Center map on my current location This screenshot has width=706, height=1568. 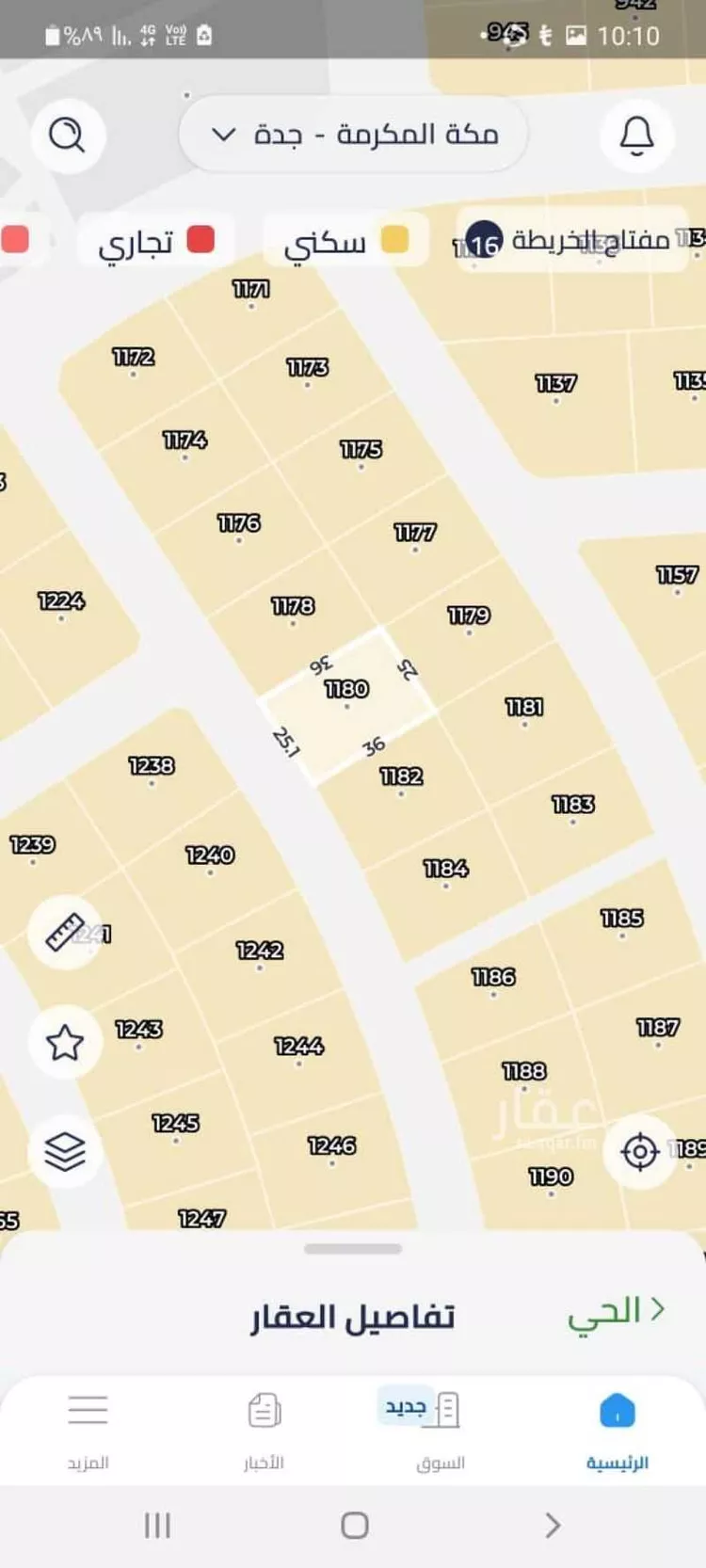640,1150
